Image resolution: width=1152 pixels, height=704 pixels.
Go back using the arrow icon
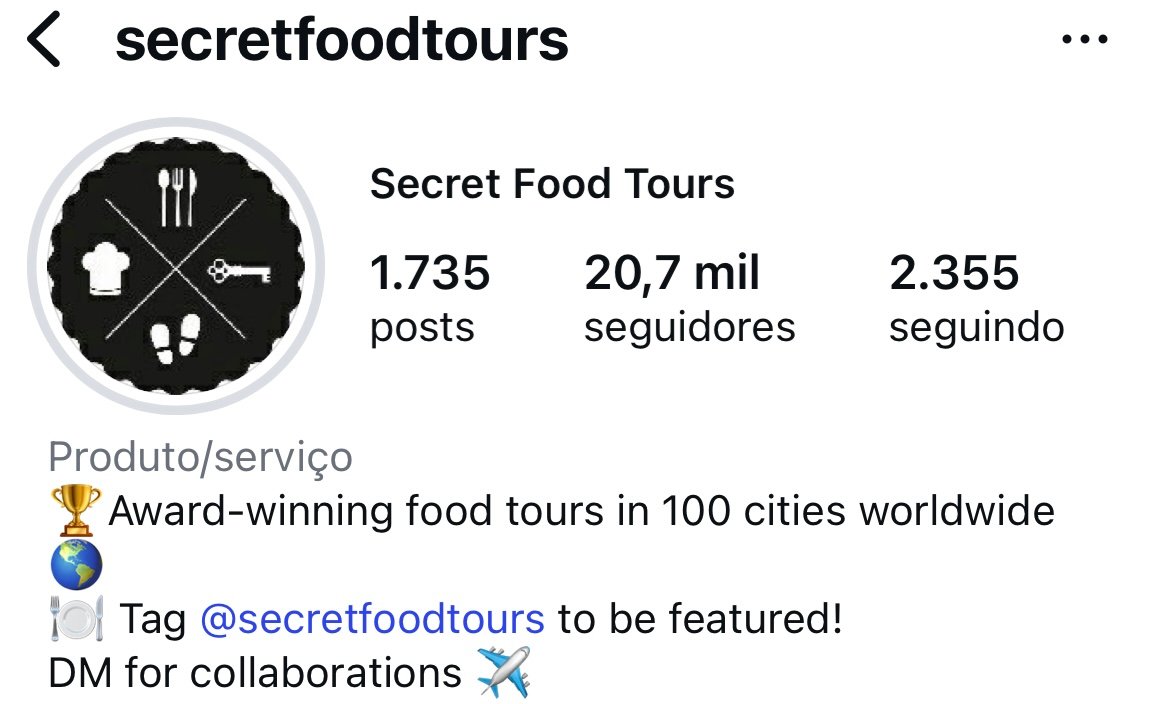click(x=45, y=41)
